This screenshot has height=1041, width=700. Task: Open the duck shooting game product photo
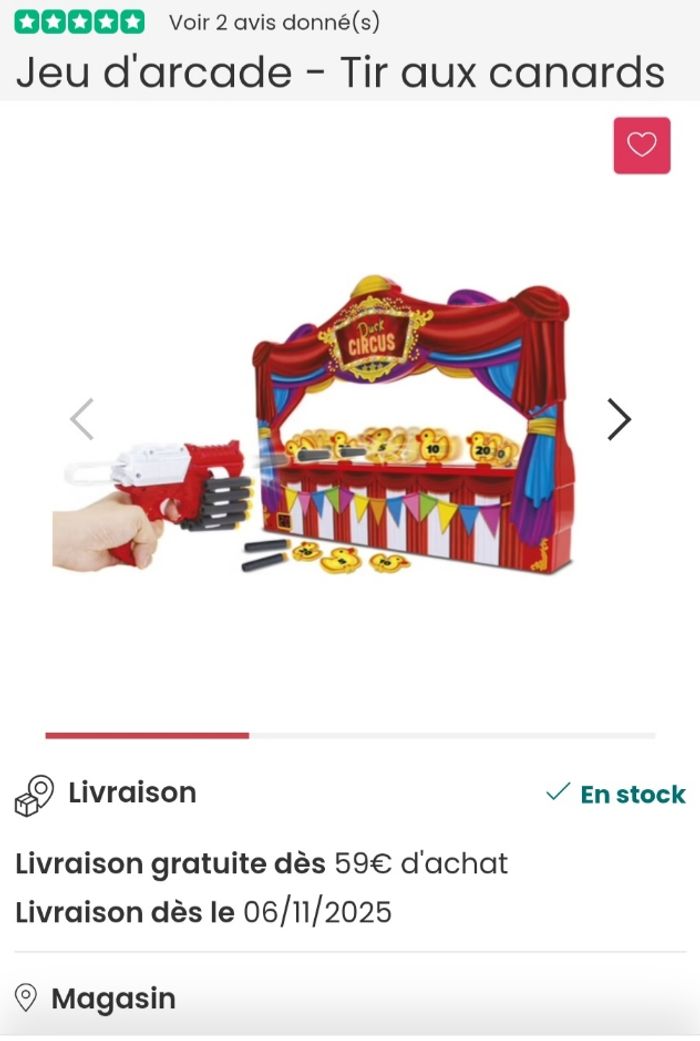pyautogui.click(x=330, y=430)
